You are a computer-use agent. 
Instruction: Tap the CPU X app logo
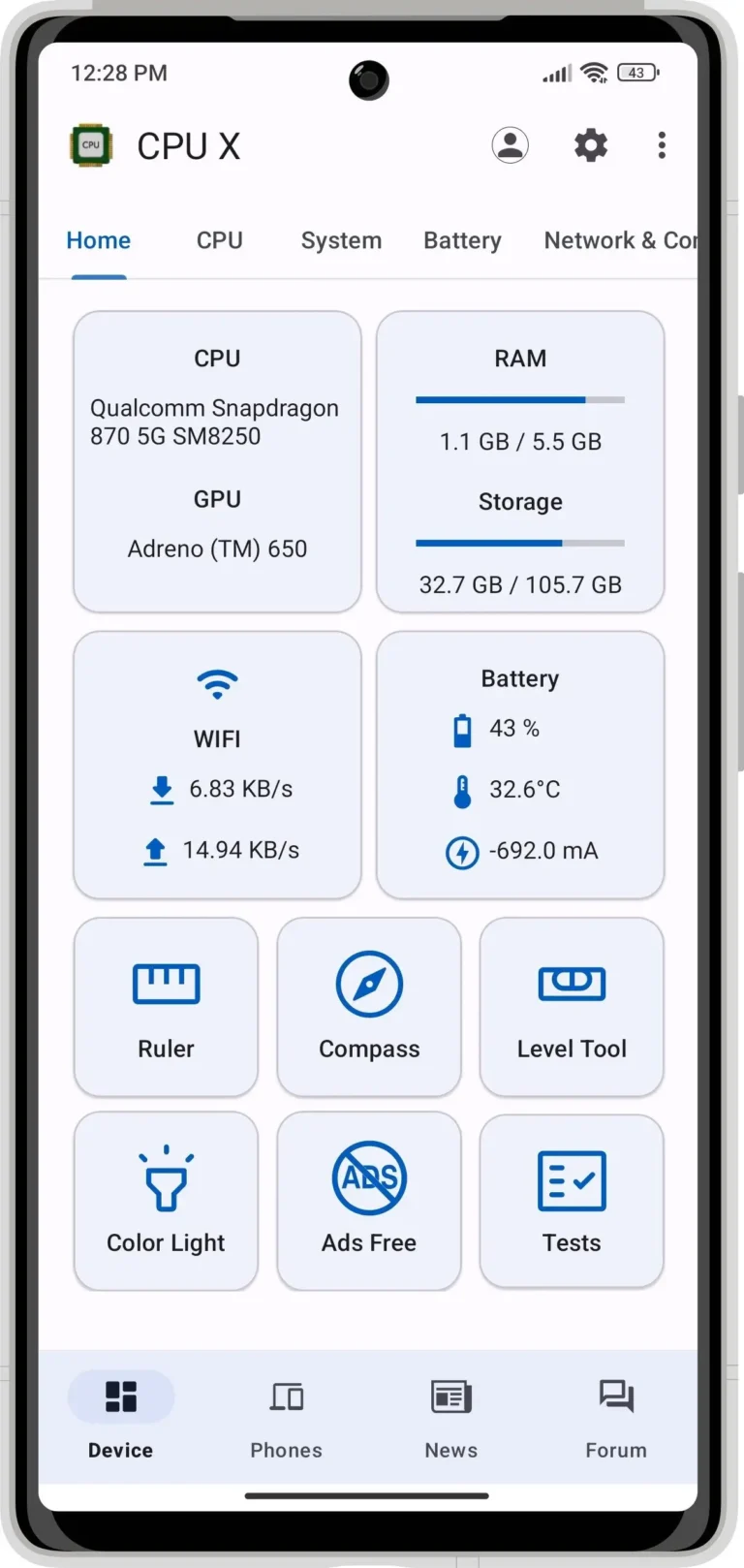[90, 145]
